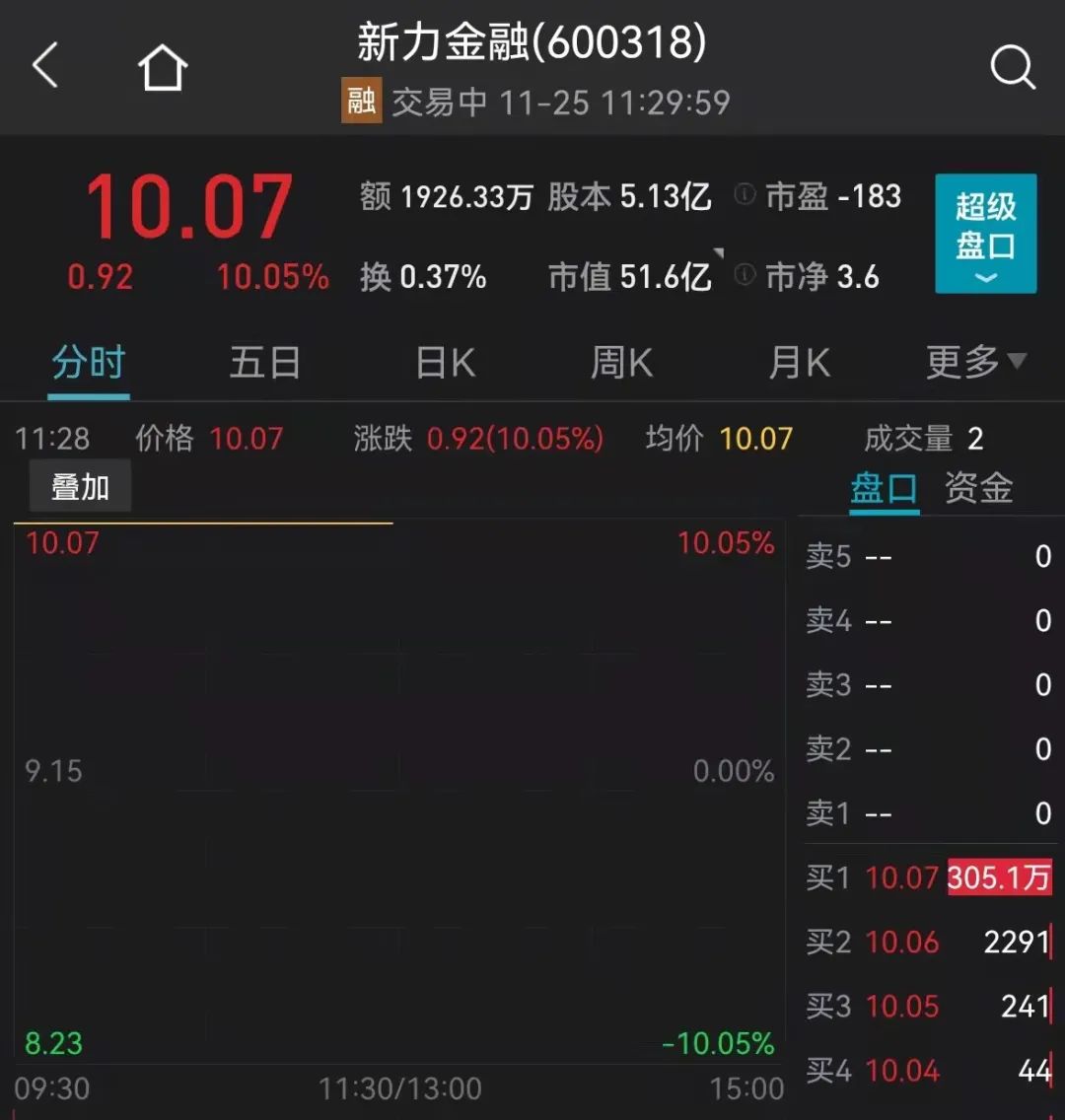Tap the 叠加 overlay button

point(80,486)
